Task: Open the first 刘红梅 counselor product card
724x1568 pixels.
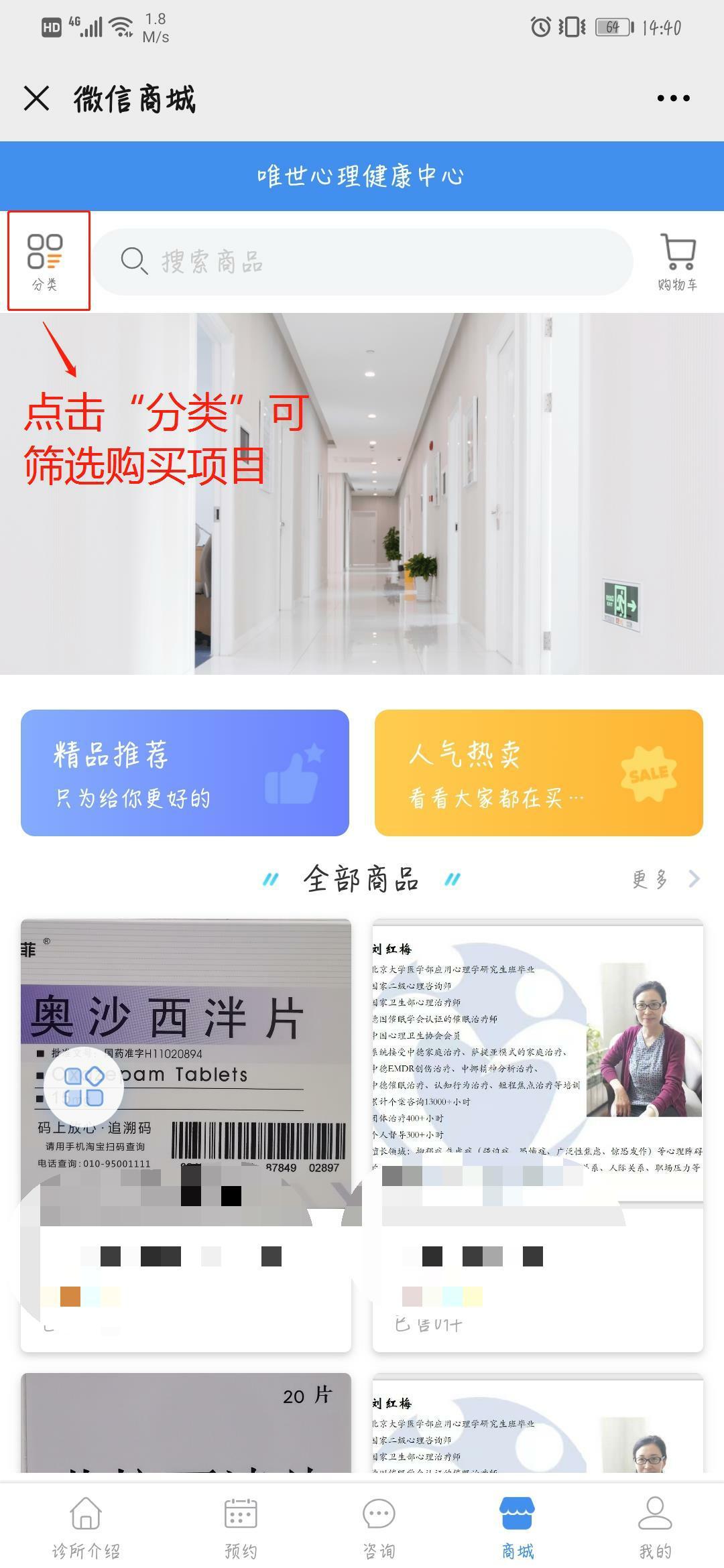Action: click(538, 1135)
